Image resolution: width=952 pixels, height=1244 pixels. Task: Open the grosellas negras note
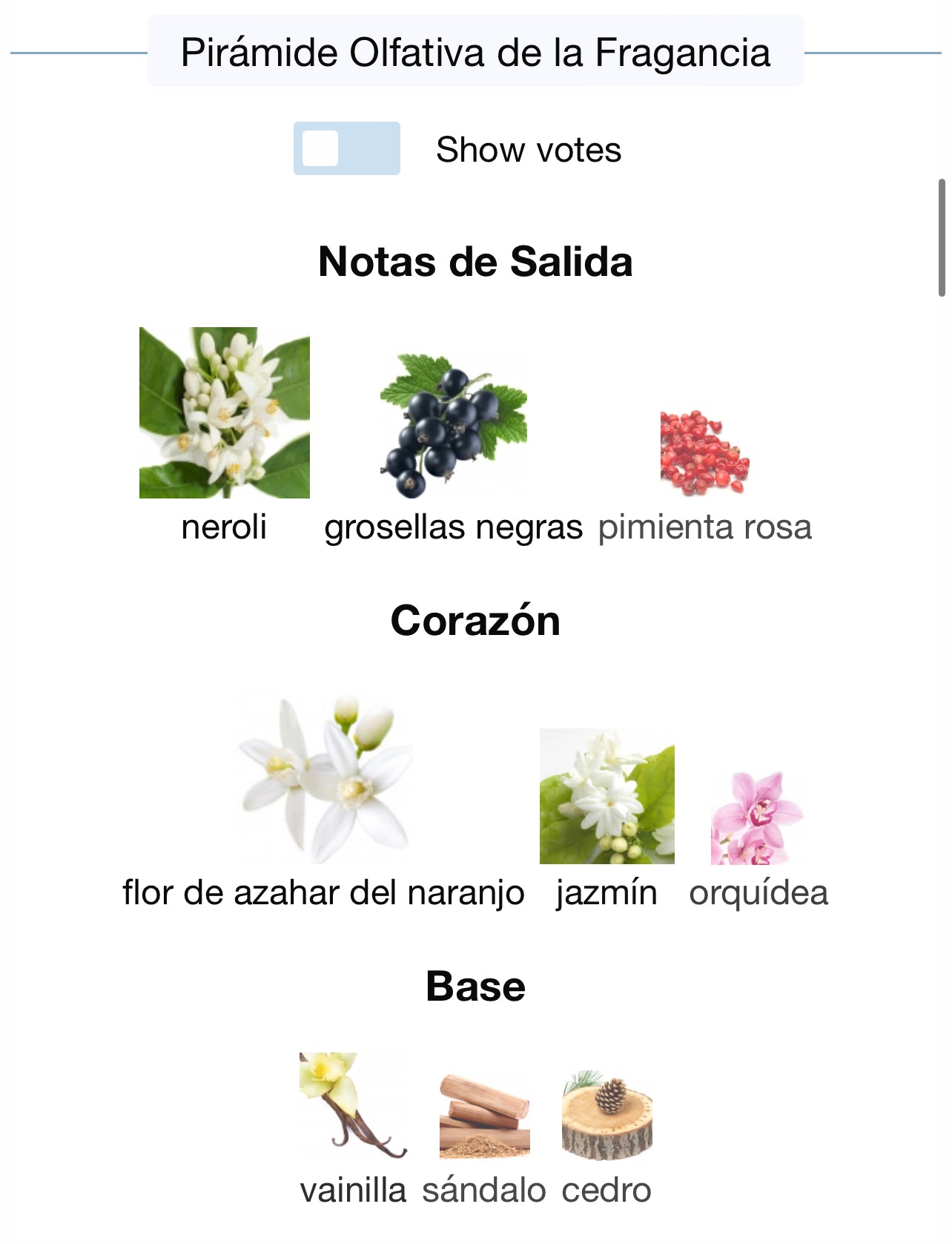click(x=453, y=425)
